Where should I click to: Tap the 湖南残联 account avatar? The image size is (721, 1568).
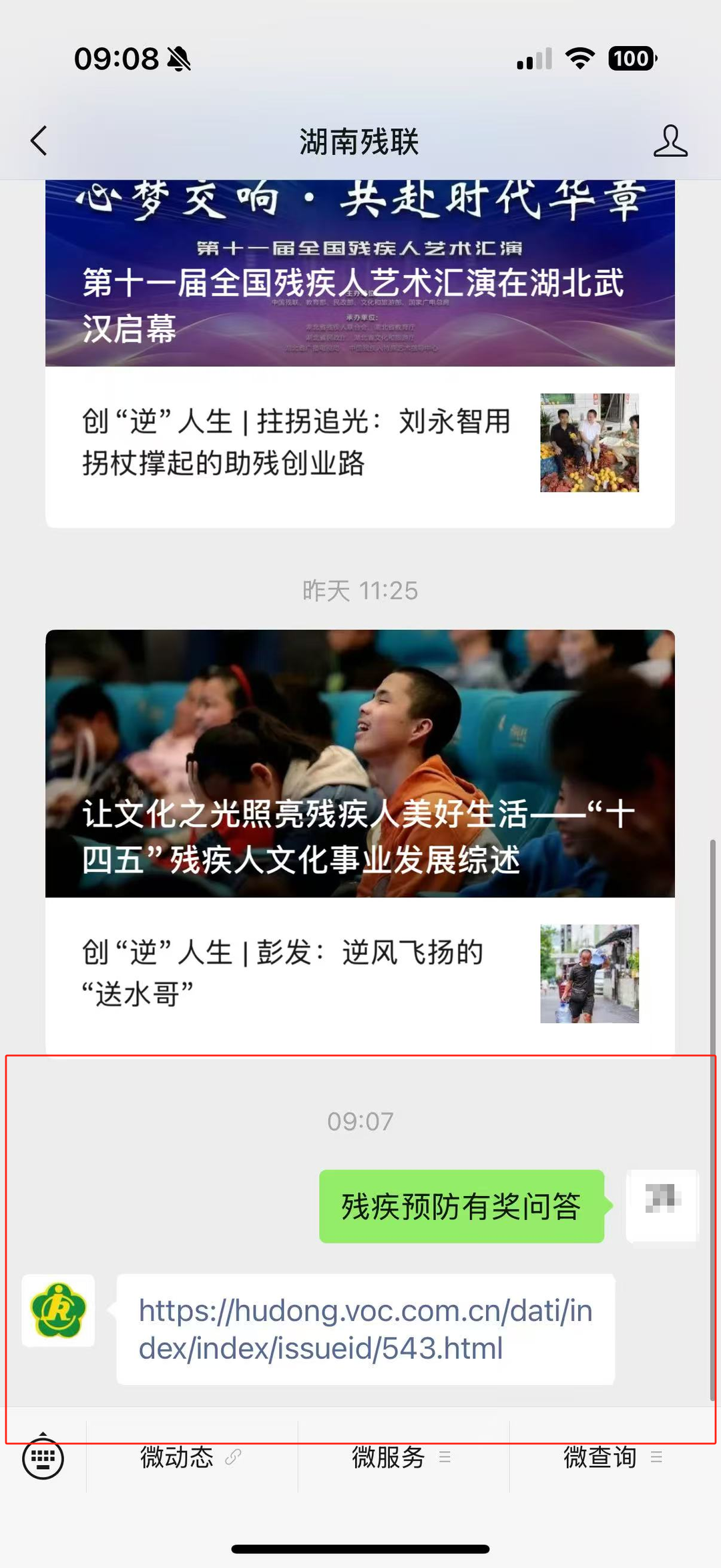(59, 1310)
